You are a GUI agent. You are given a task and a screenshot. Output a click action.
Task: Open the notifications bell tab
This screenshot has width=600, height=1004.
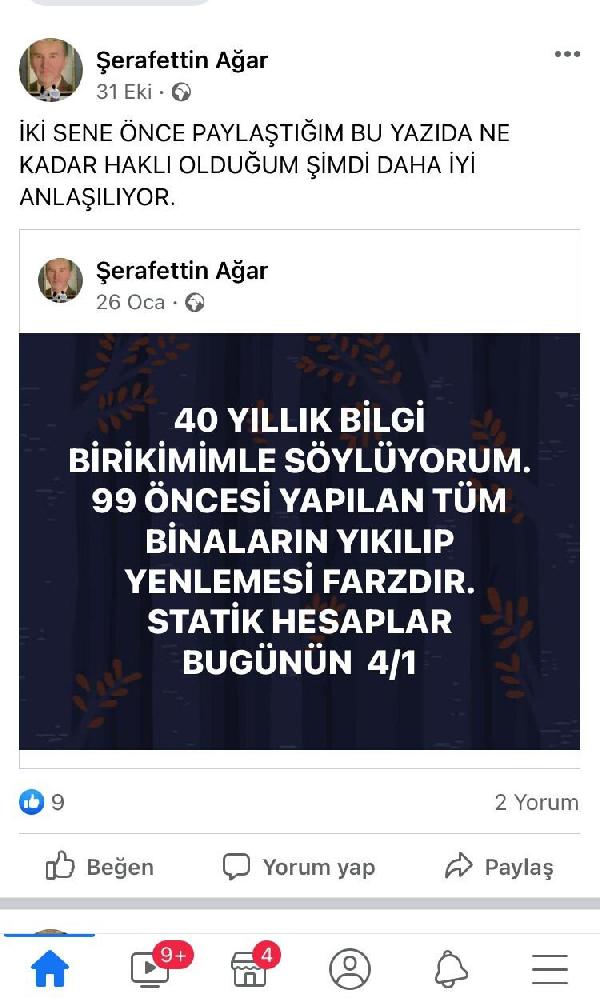pyautogui.click(x=451, y=968)
